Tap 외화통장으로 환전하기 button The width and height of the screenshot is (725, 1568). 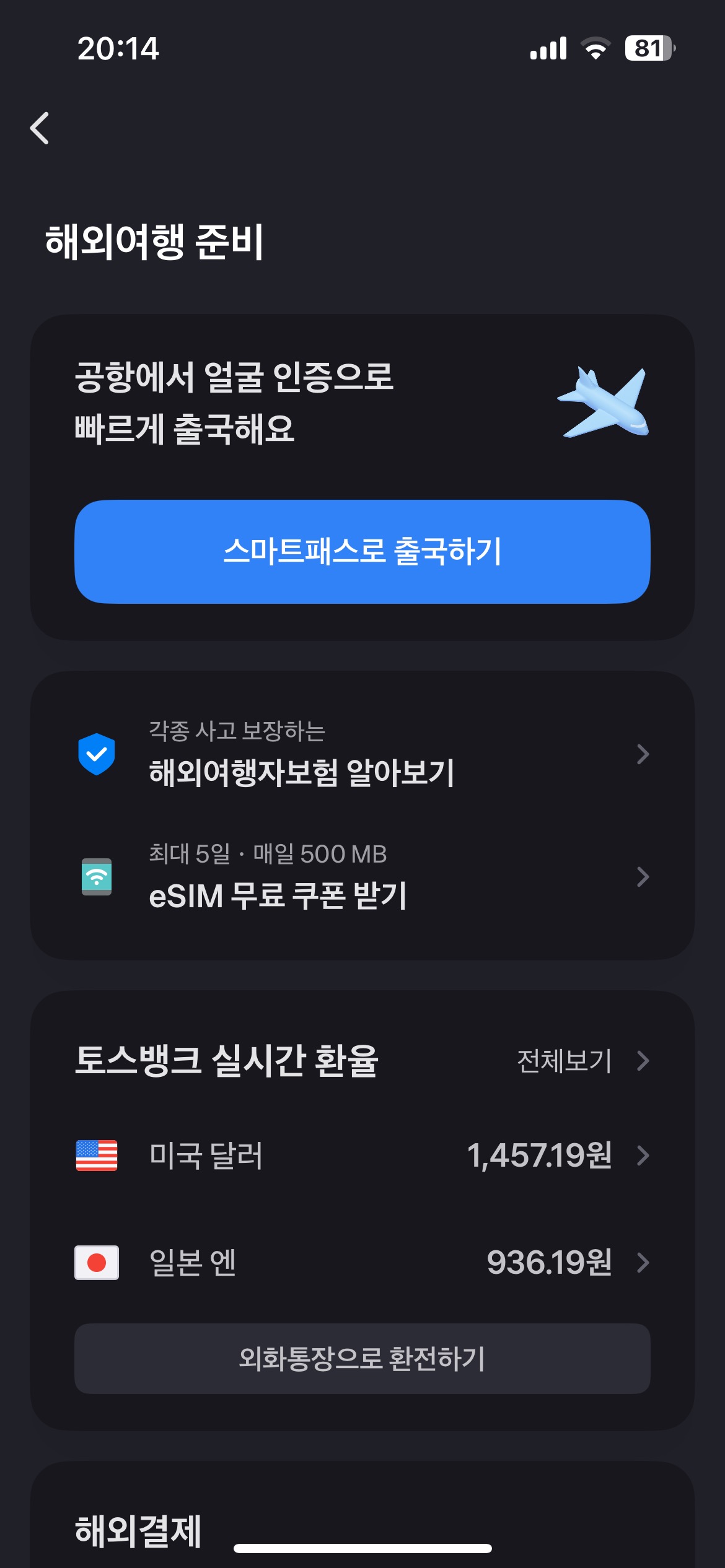pos(362,1359)
